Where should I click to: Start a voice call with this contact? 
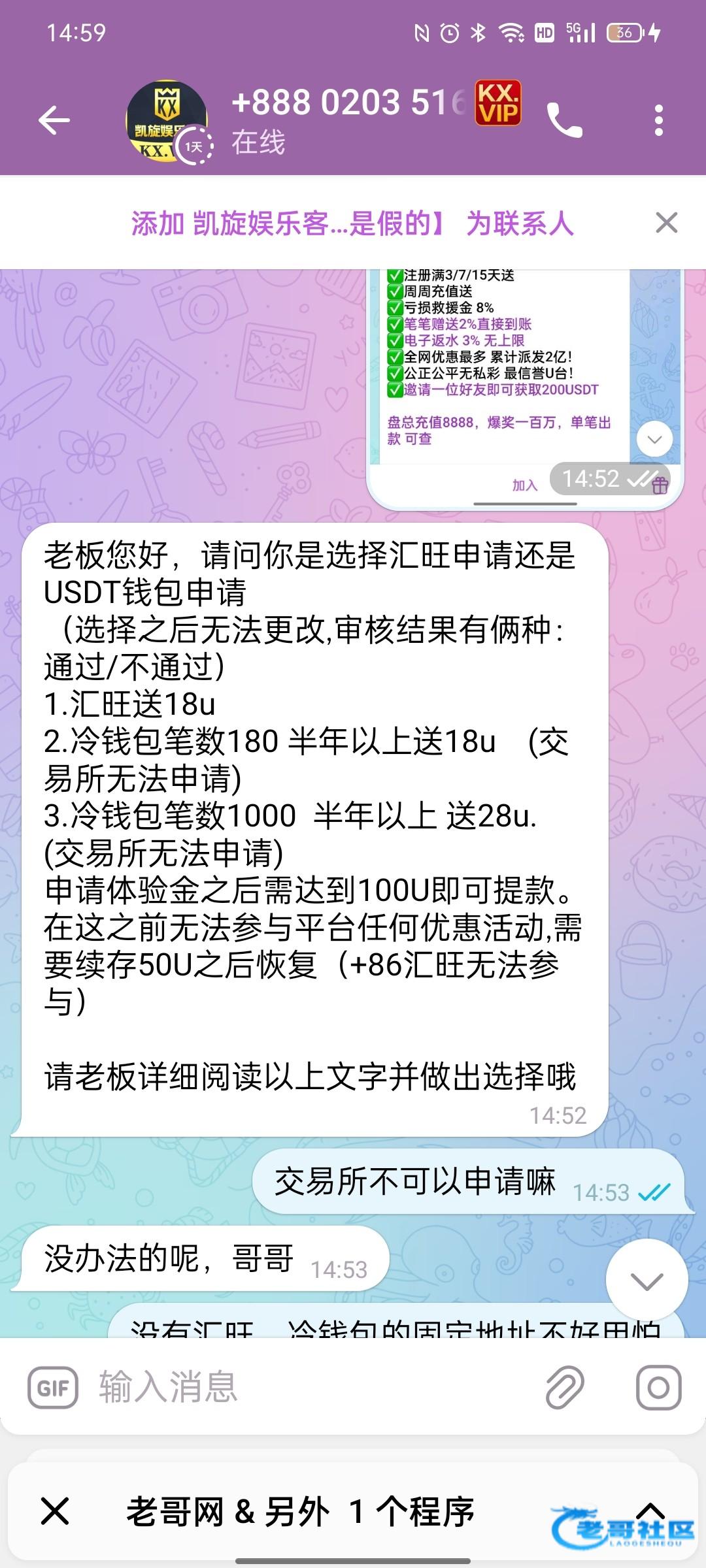click(564, 120)
